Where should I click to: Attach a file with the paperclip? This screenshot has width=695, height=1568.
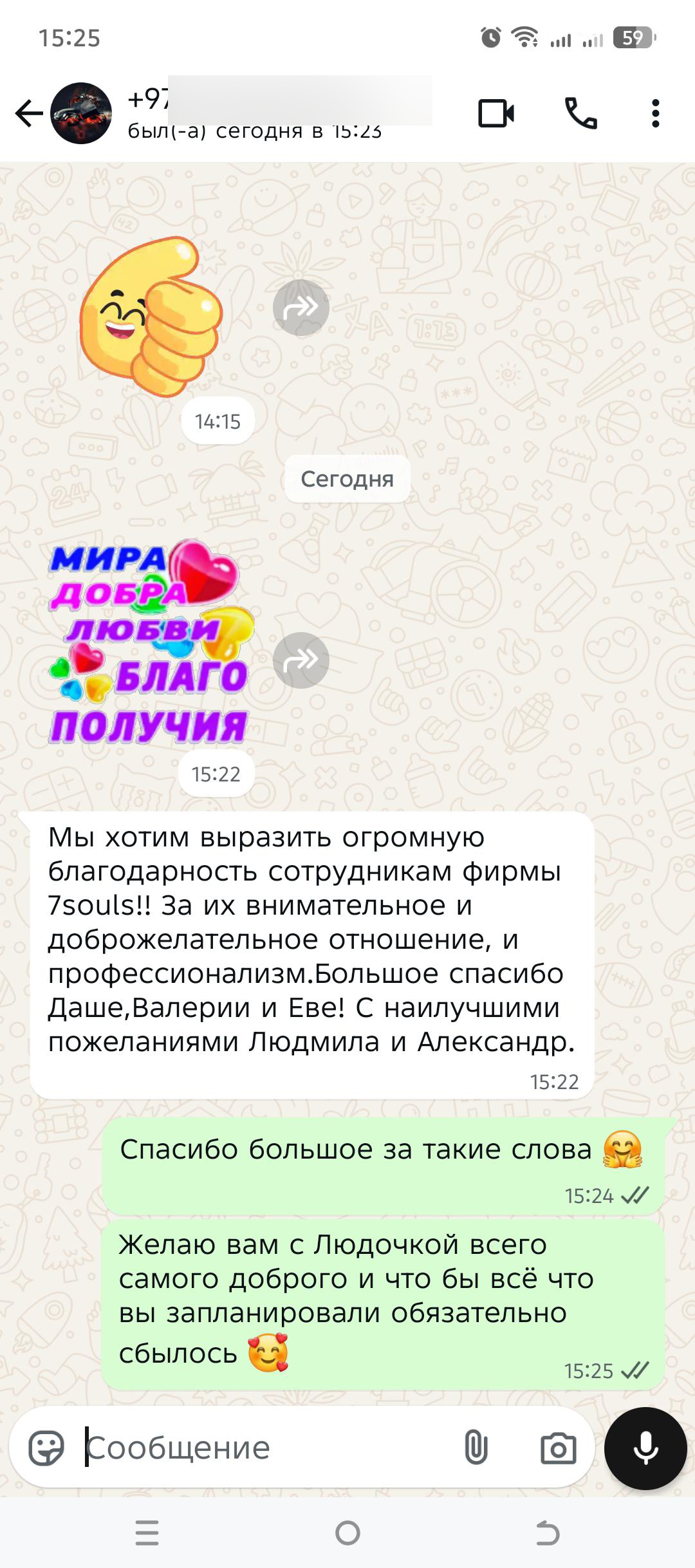[x=476, y=1447]
